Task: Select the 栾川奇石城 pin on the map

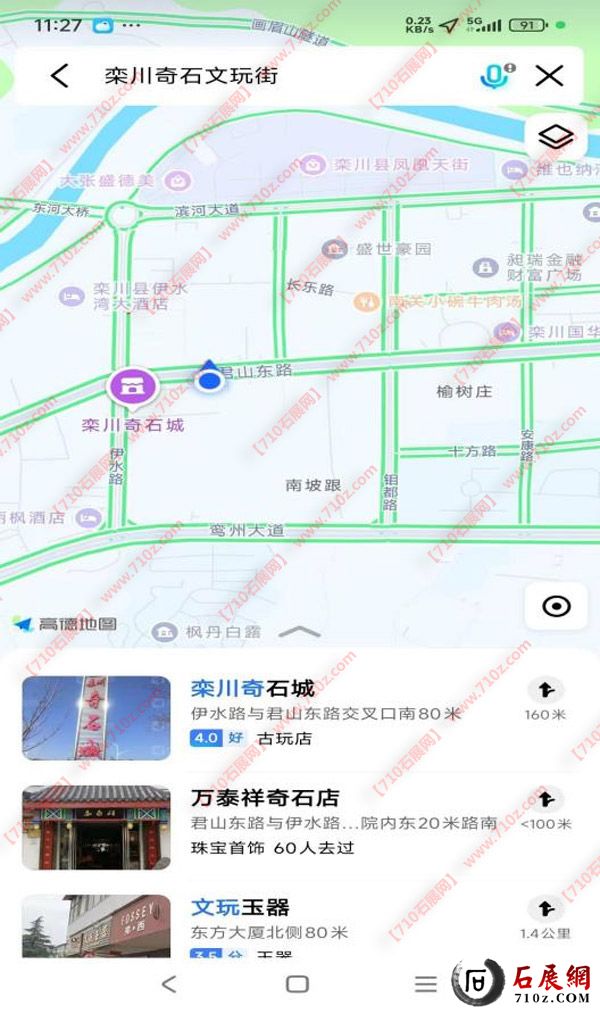Action: point(133,387)
